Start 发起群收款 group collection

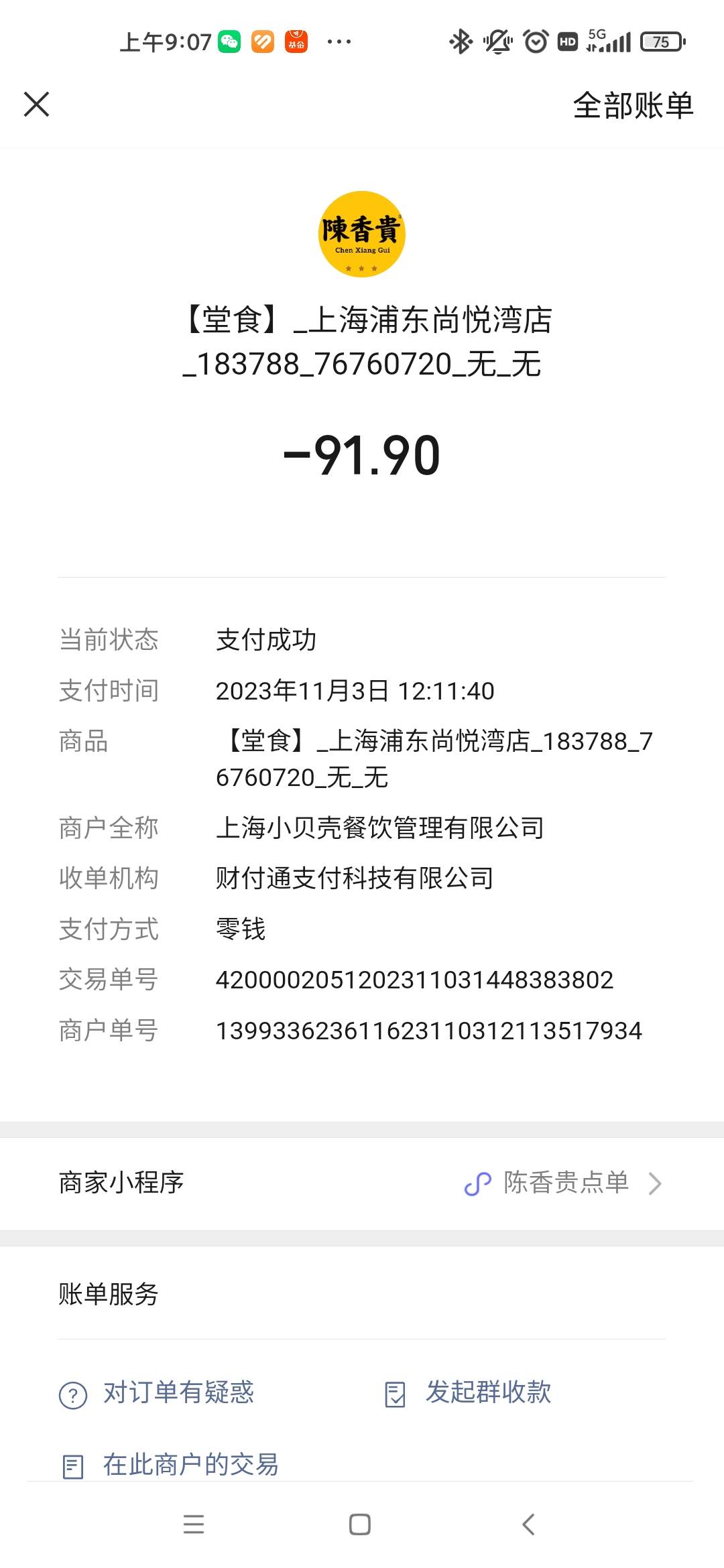pos(468,1393)
